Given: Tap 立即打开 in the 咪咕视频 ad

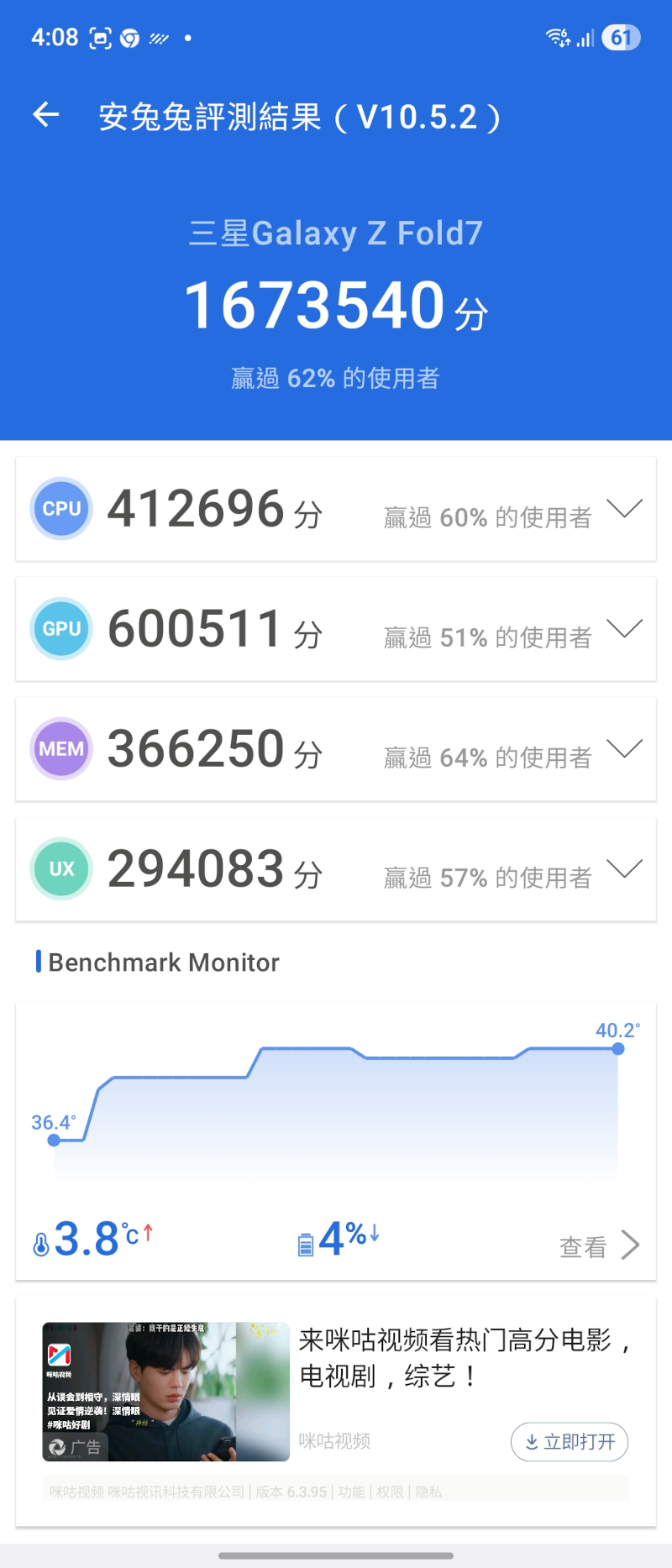Looking at the screenshot, I should [x=570, y=1442].
